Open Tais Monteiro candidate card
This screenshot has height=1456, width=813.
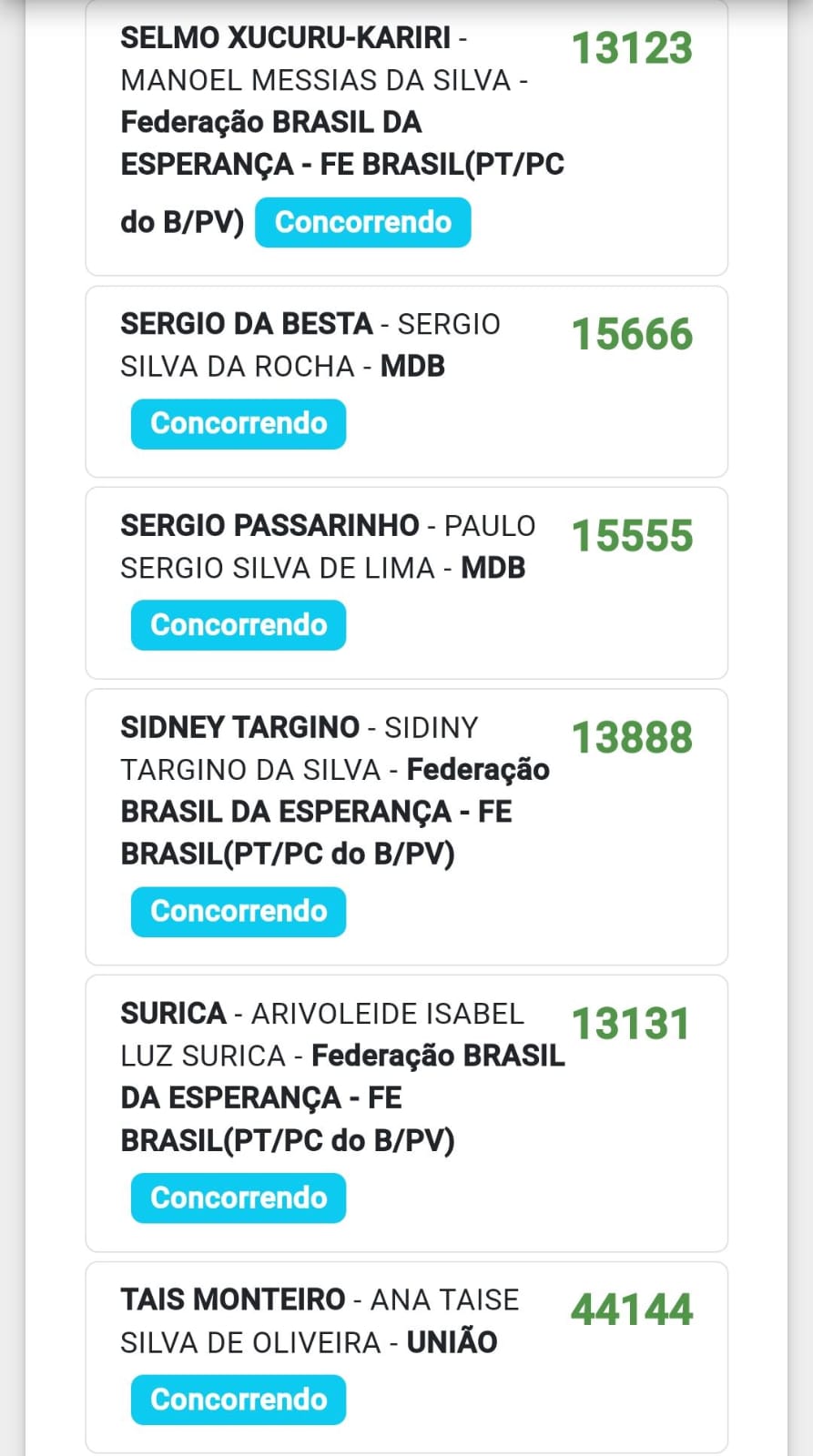[x=406, y=1358]
